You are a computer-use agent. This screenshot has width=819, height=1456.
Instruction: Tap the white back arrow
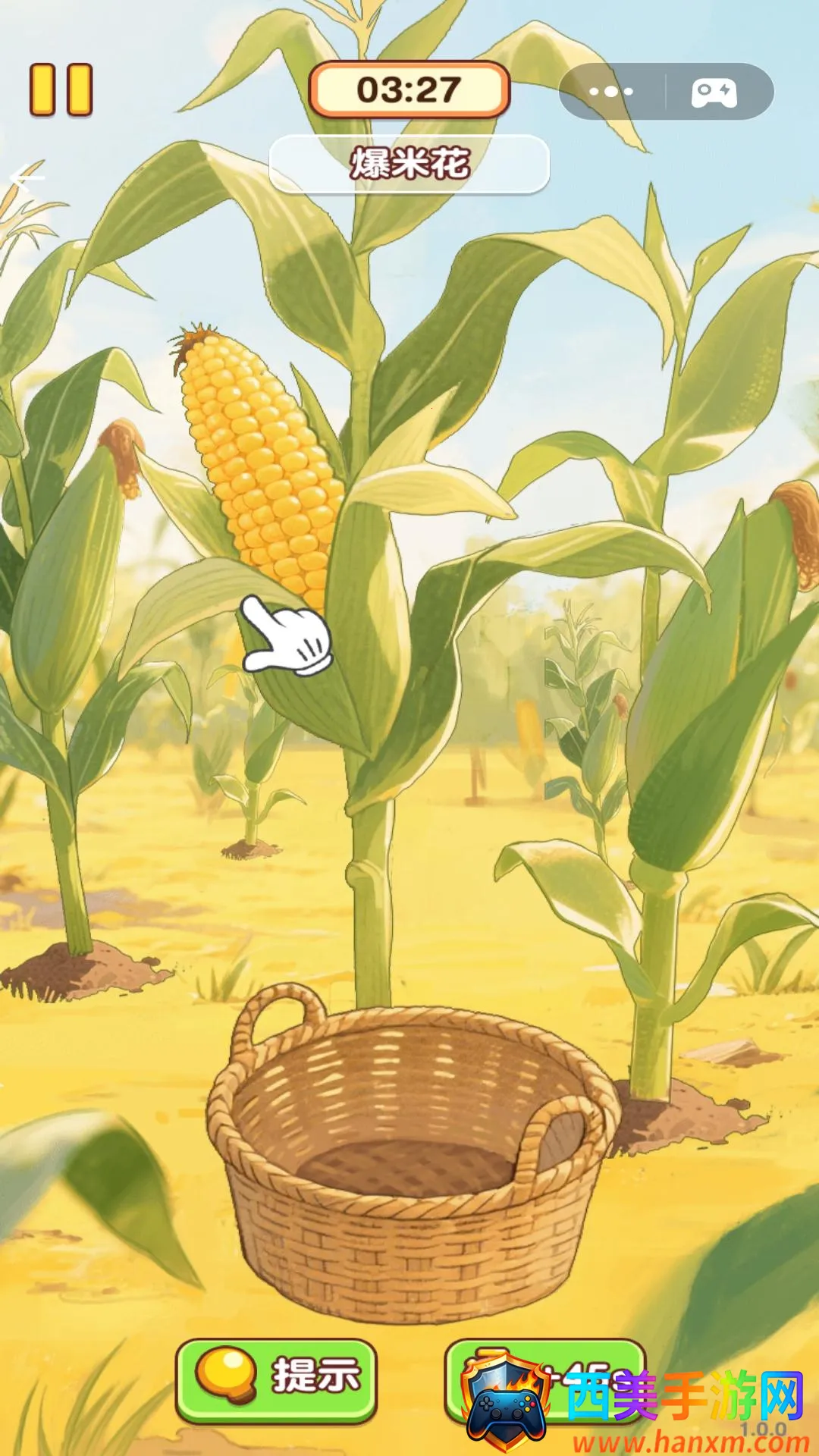click(27, 177)
